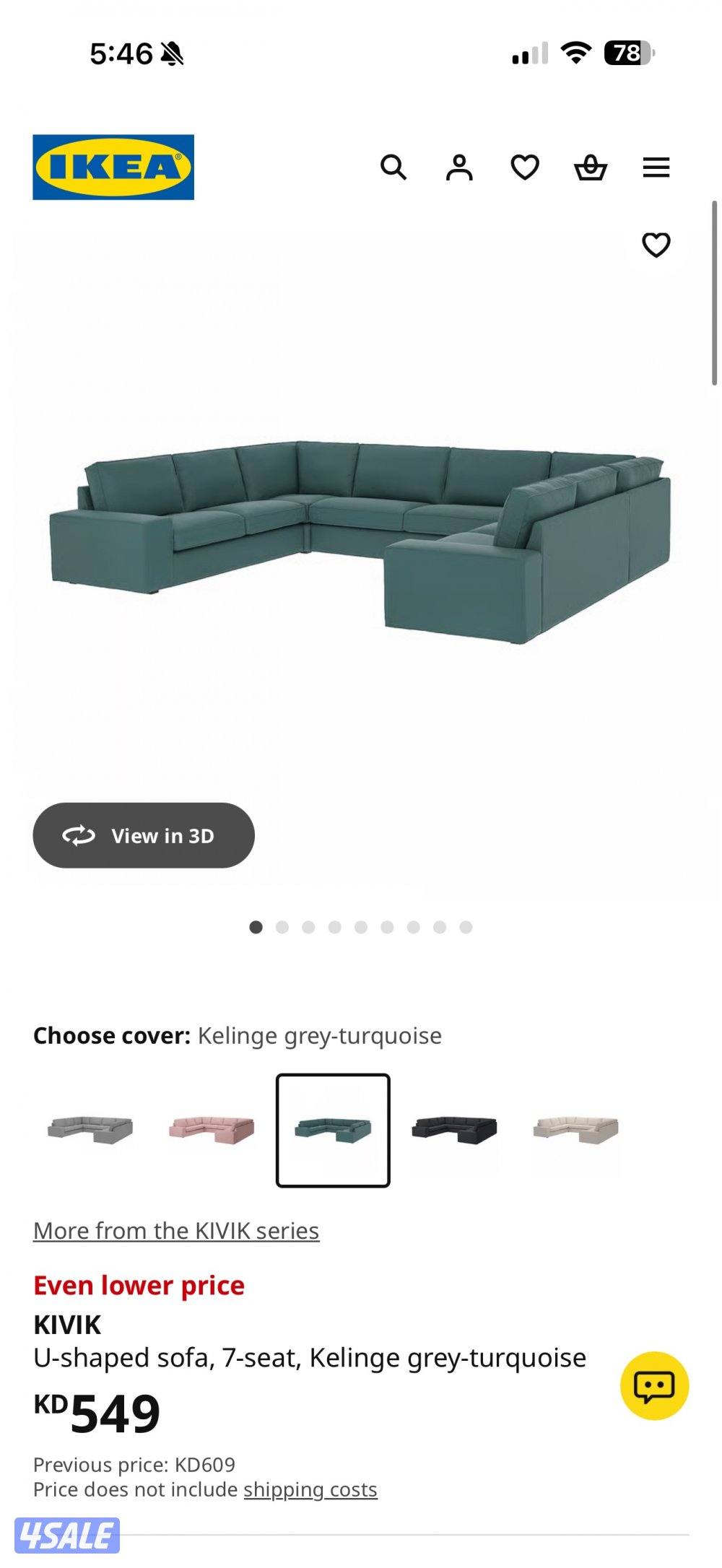Tap View in 3D button
Image resolution: width=722 pixels, height=1568 pixels.
pyautogui.click(x=144, y=835)
